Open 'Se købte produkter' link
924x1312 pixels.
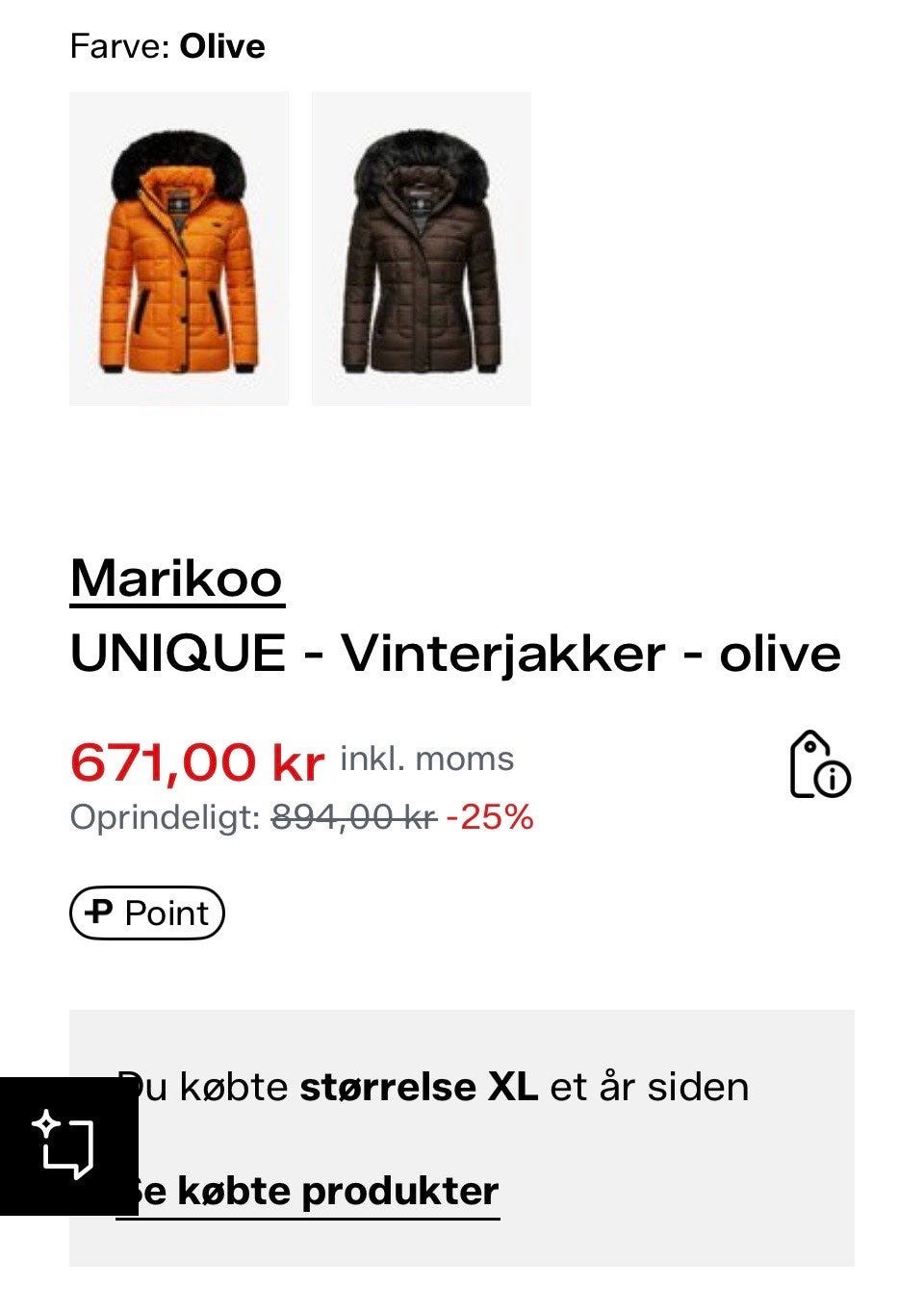click(x=308, y=1192)
